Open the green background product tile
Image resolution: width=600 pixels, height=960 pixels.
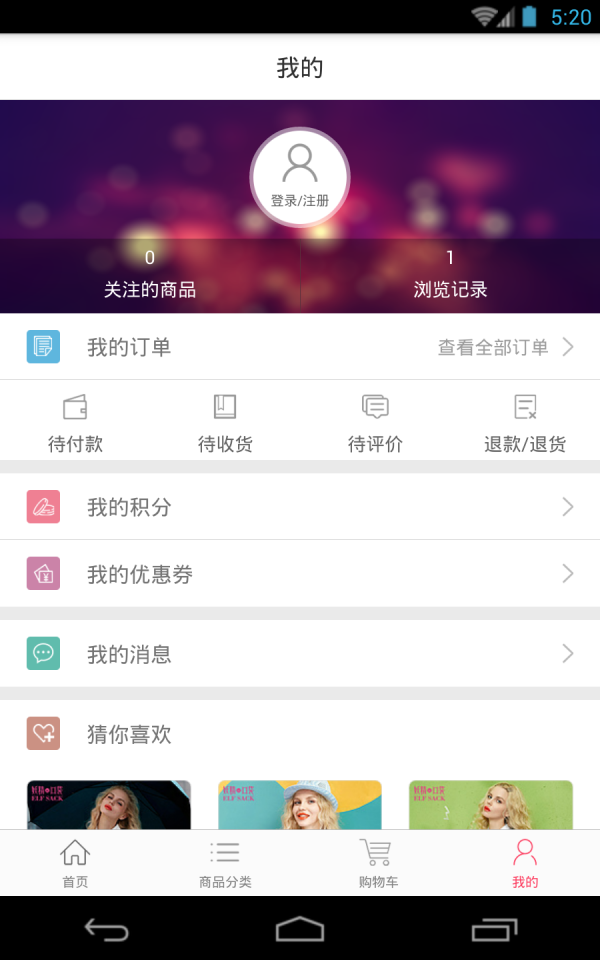coord(490,804)
